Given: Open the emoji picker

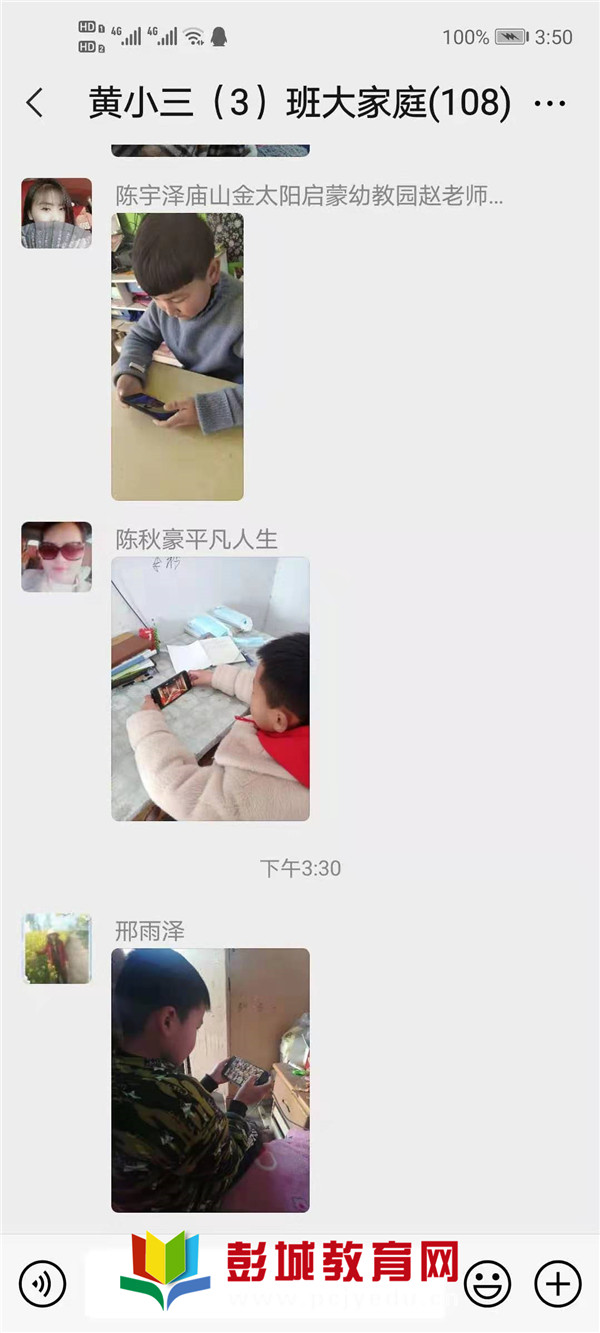Looking at the screenshot, I should [488, 1283].
